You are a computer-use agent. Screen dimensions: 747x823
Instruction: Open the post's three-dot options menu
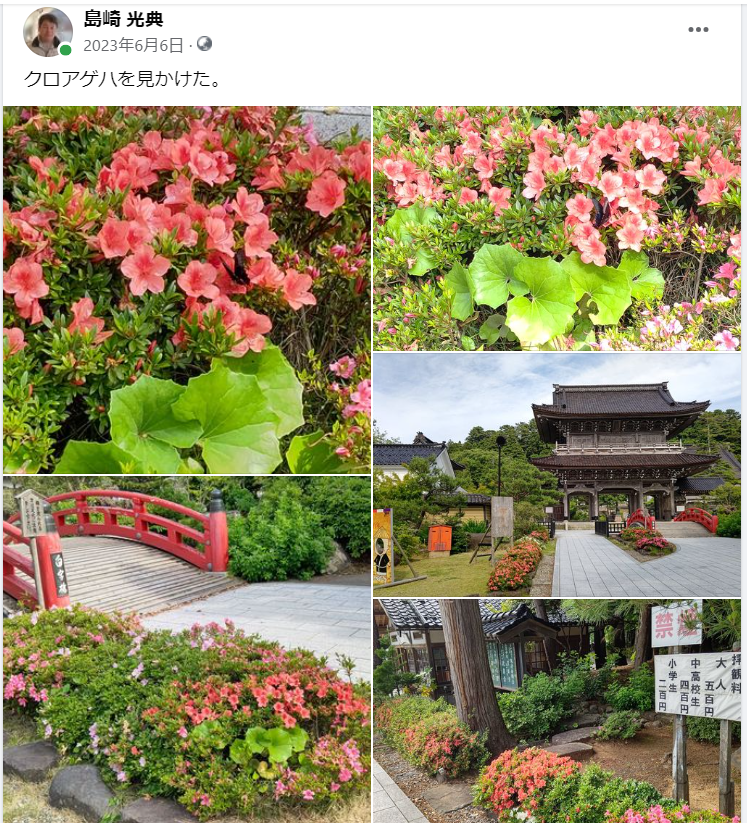698,29
